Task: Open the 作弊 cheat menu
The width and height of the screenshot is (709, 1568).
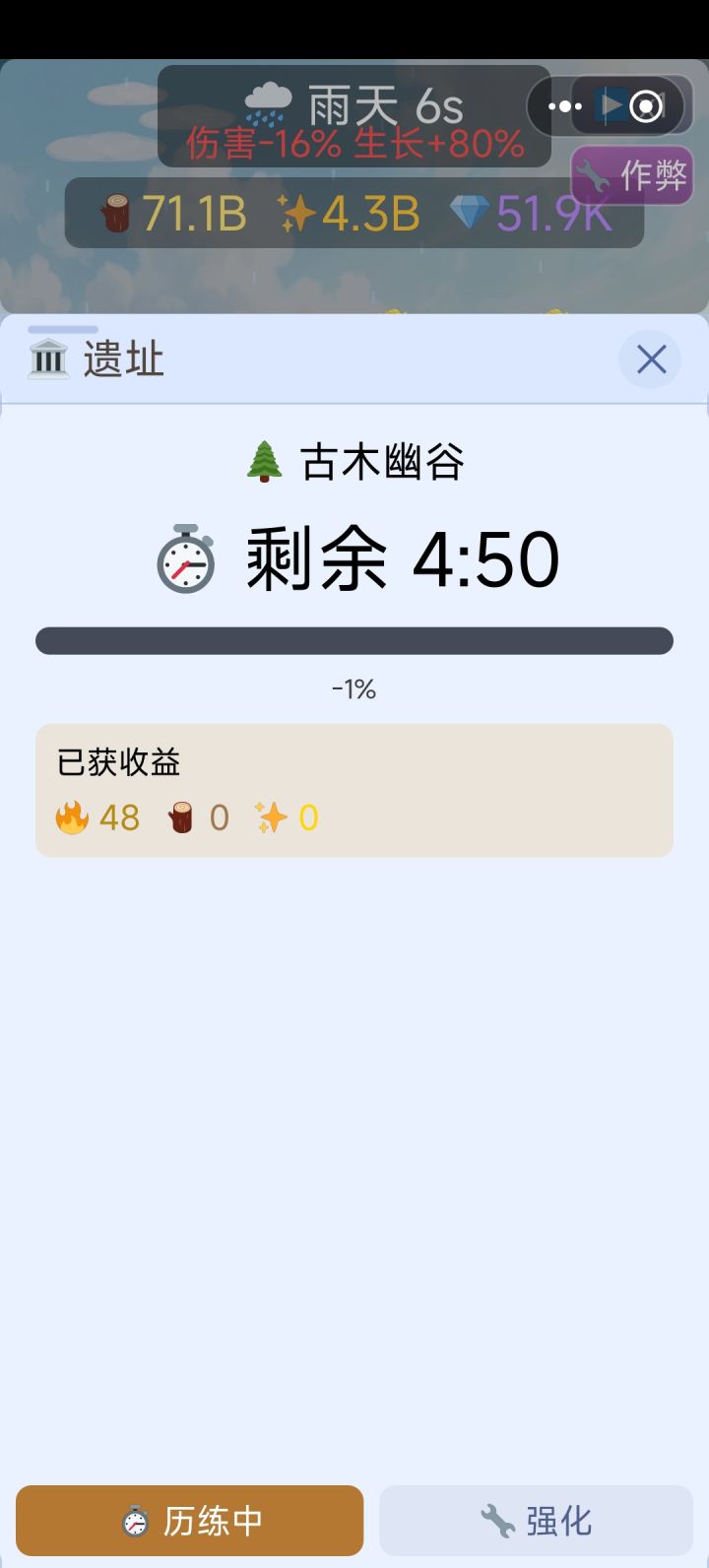Action: tap(631, 174)
